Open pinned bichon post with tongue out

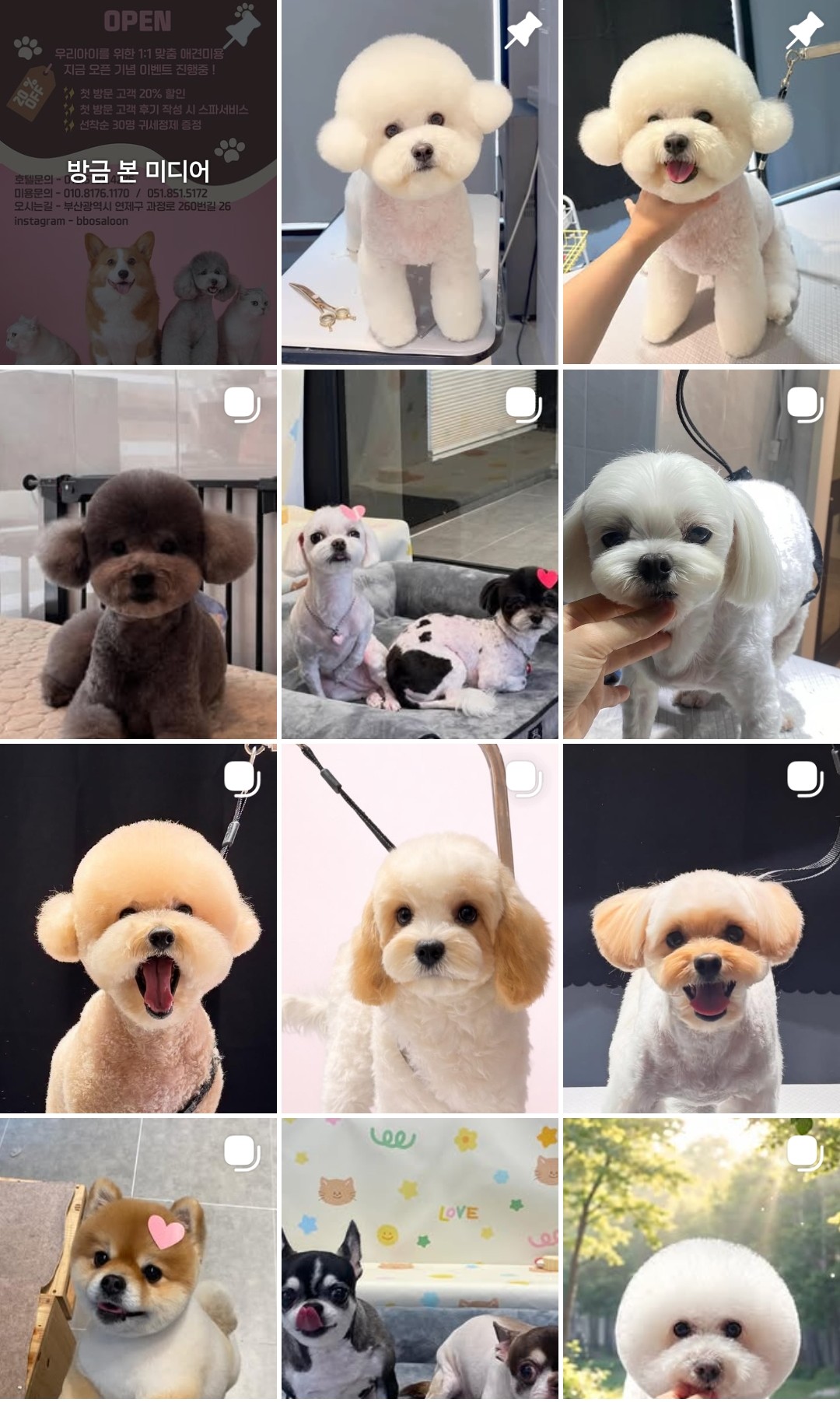tap(702, 182)
